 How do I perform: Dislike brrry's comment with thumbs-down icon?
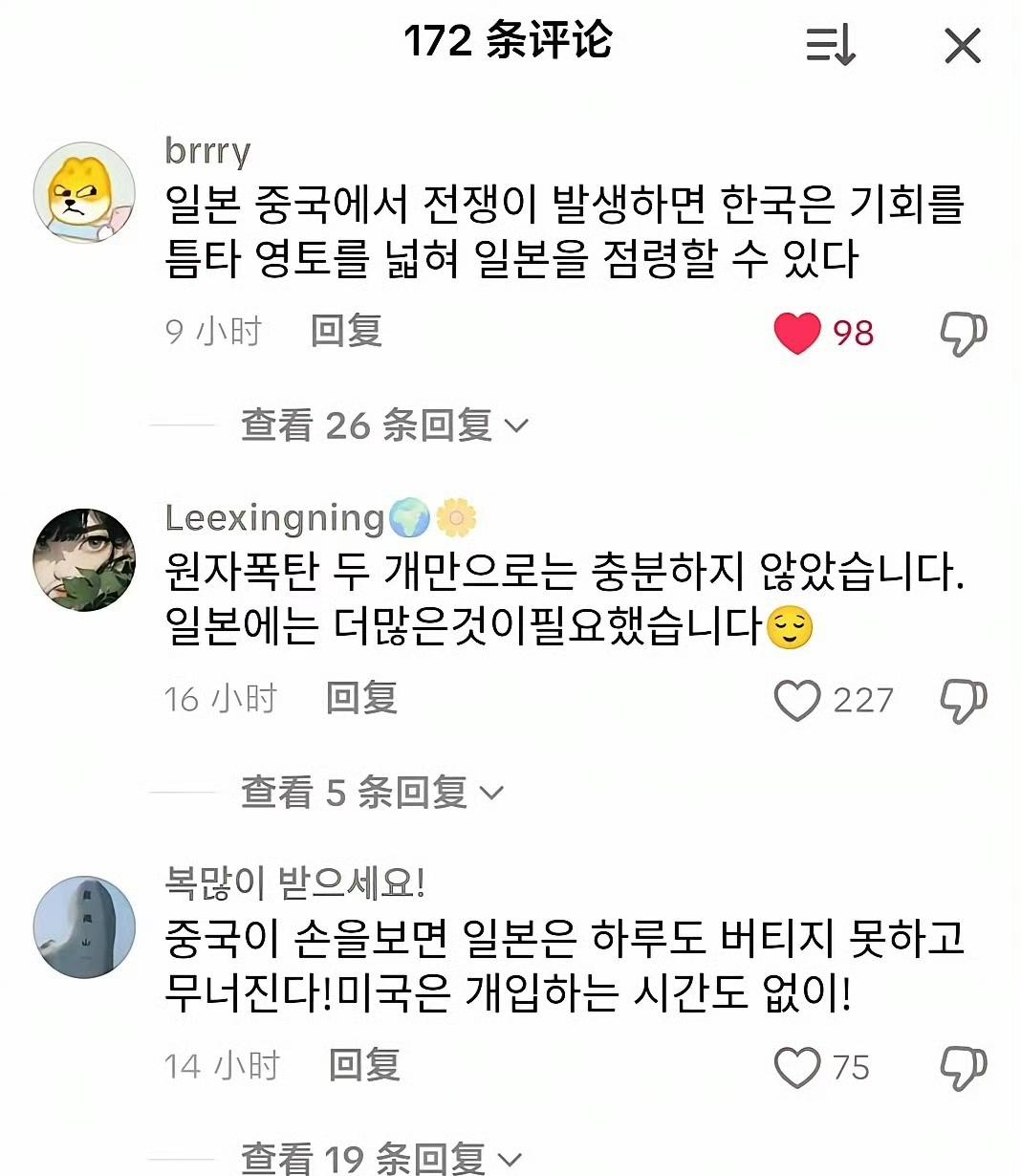coord(963,333)
